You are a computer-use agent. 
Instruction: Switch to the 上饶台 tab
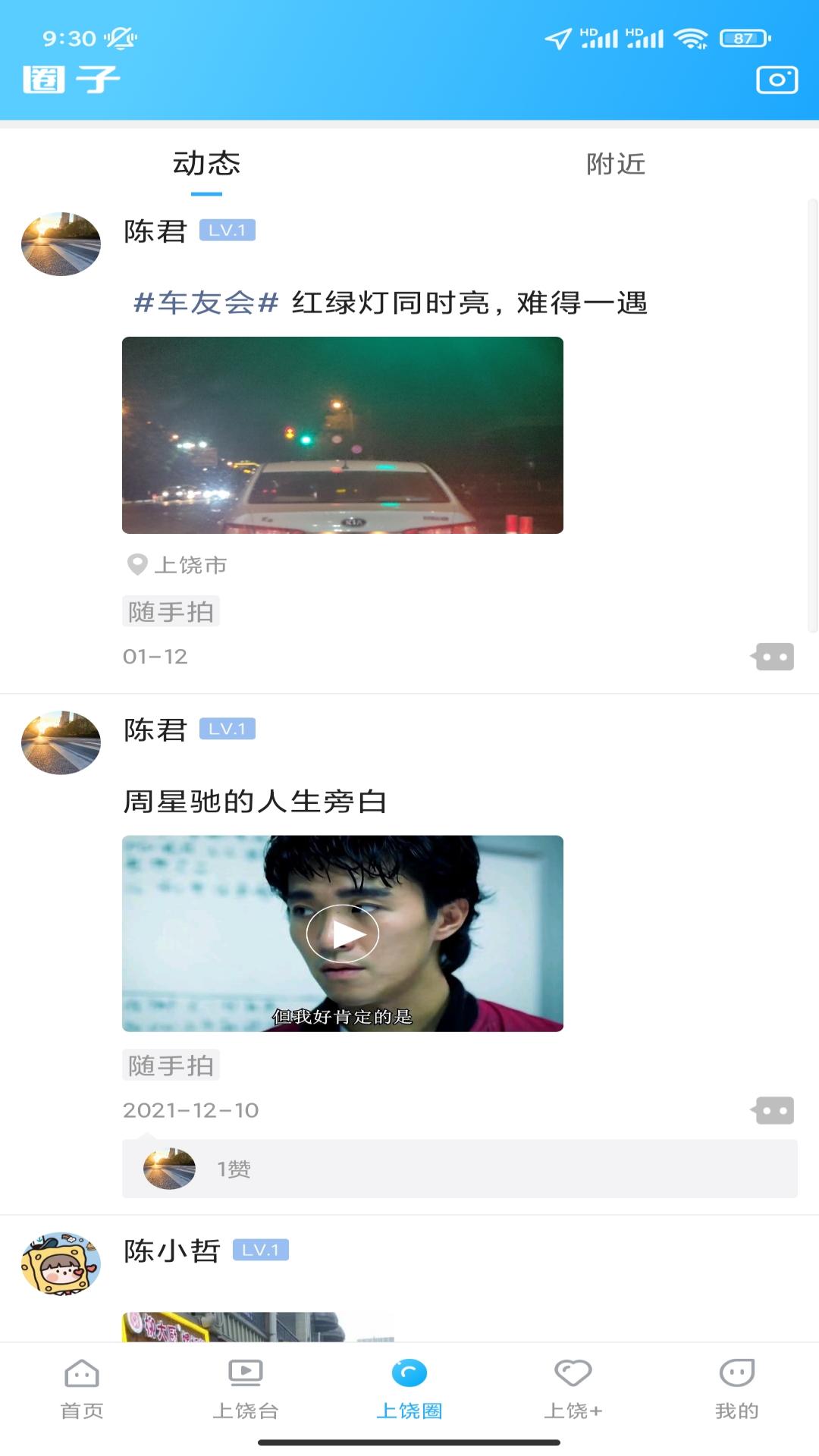(246, 1388)
